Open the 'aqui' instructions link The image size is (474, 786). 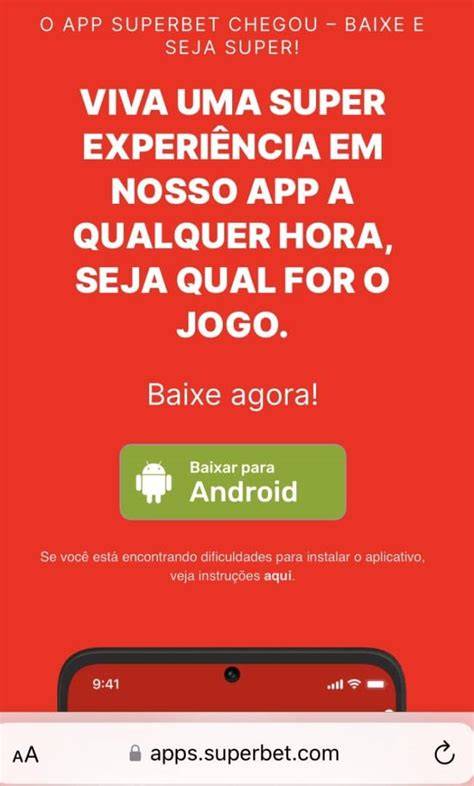[278, 576]
